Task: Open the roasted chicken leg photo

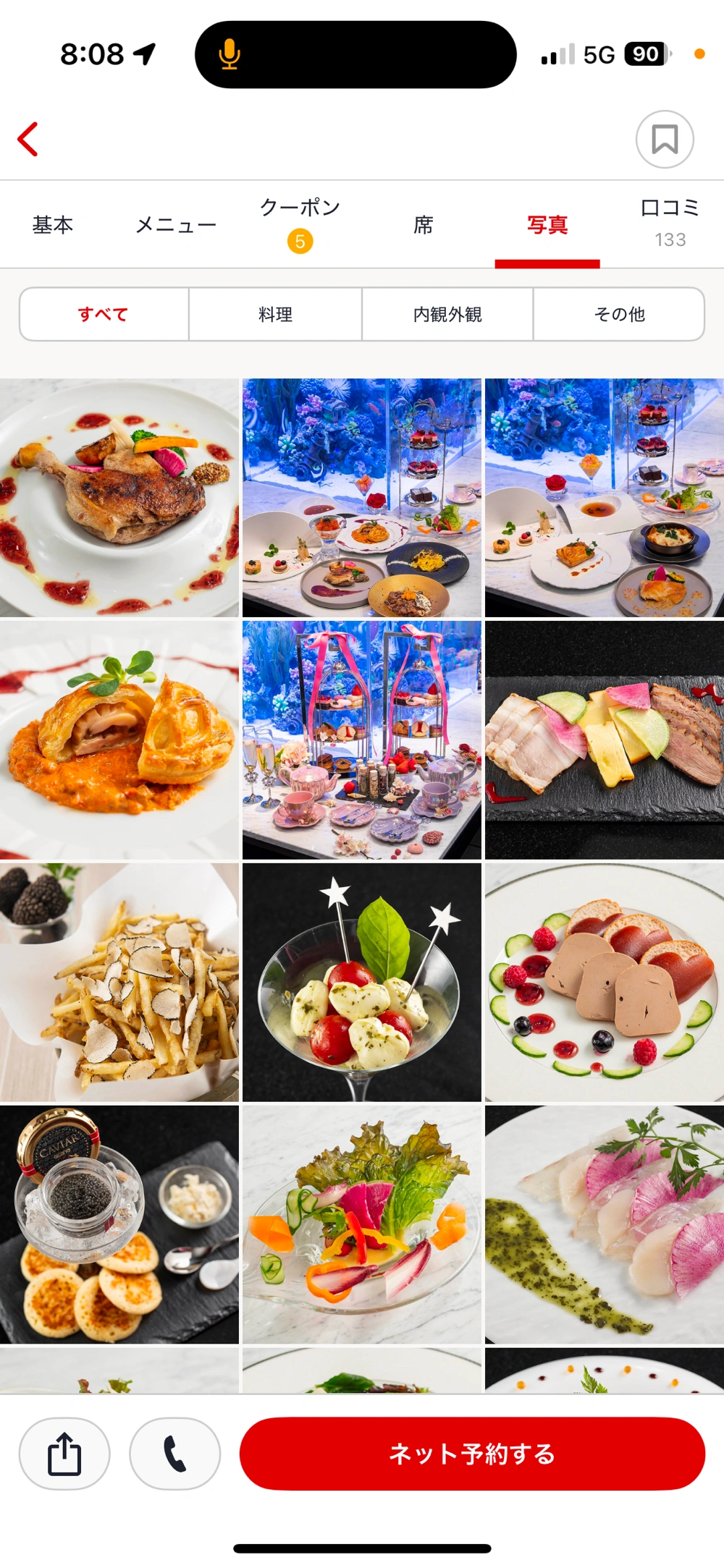Action: (x=119, y=498)
